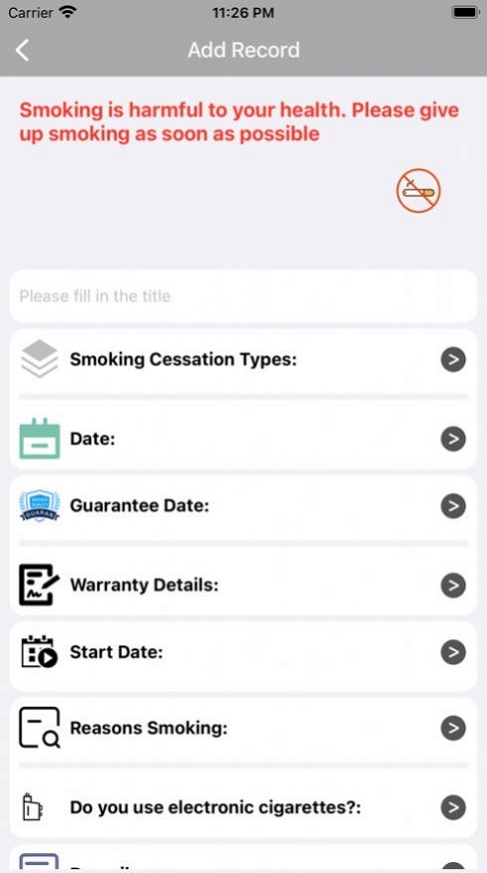Set the Guarantee Date
Viewport: 487px width, 873px height.
[x=243, y=506]
